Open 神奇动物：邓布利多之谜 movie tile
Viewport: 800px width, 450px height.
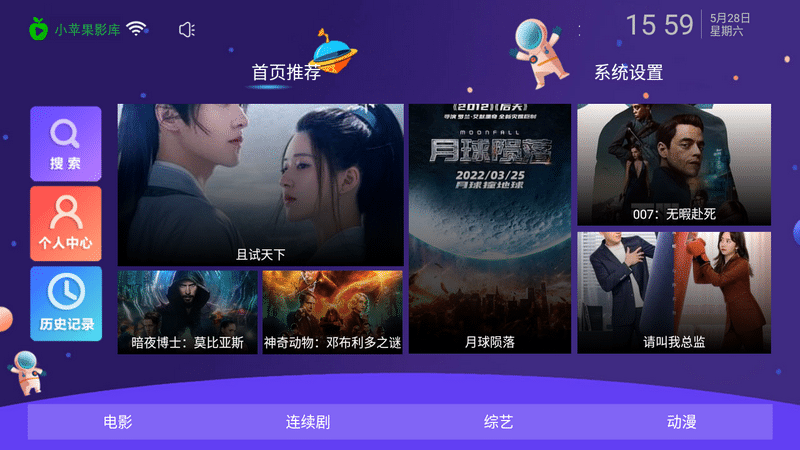pos(333,312)
